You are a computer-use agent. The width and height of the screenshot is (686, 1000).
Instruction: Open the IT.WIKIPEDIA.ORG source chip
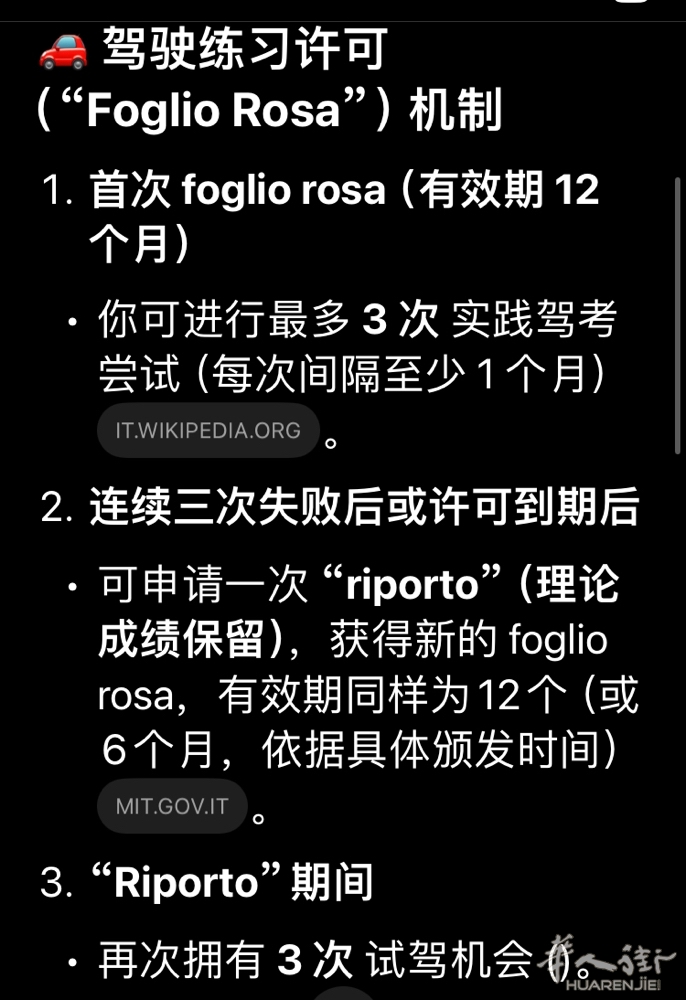208,431
